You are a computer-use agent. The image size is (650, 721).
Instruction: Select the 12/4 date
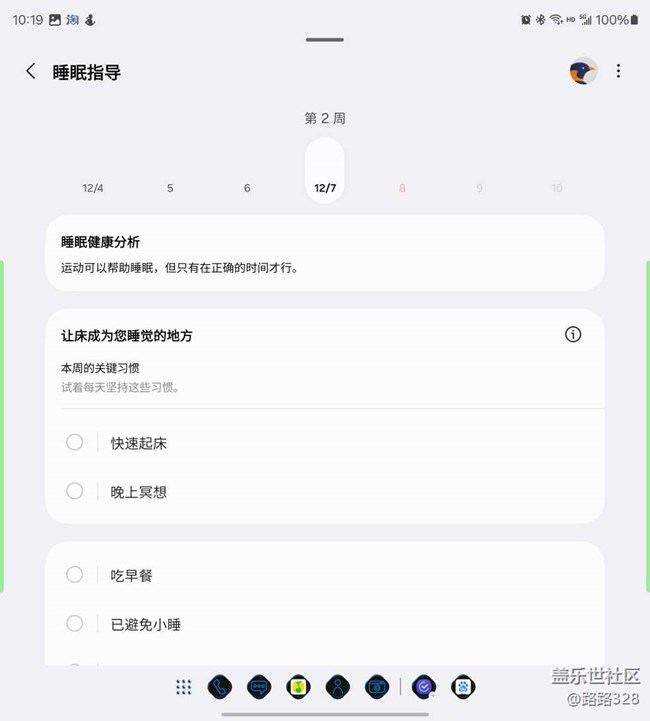[x=93, y=188]
